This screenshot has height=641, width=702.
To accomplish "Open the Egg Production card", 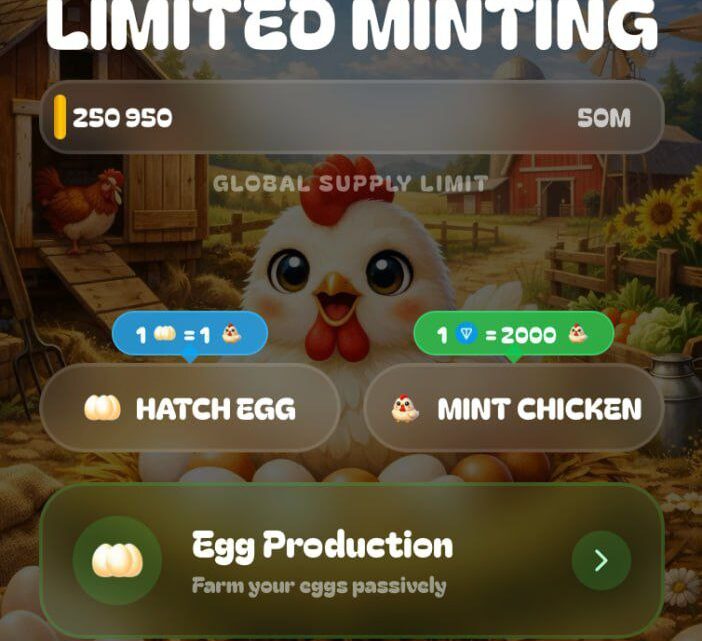I will 351,560.
